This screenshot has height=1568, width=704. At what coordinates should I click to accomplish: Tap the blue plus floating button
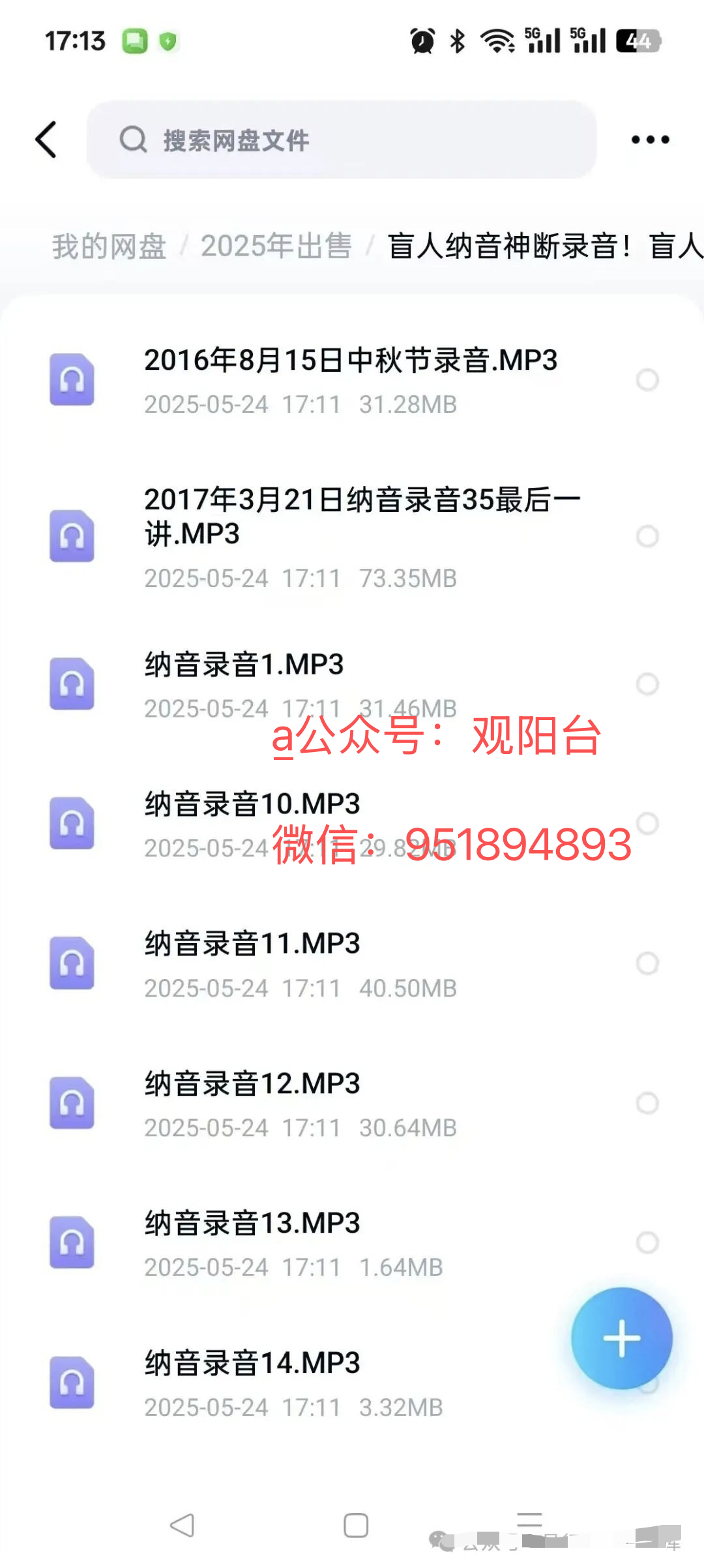(x=621, y=1338)
